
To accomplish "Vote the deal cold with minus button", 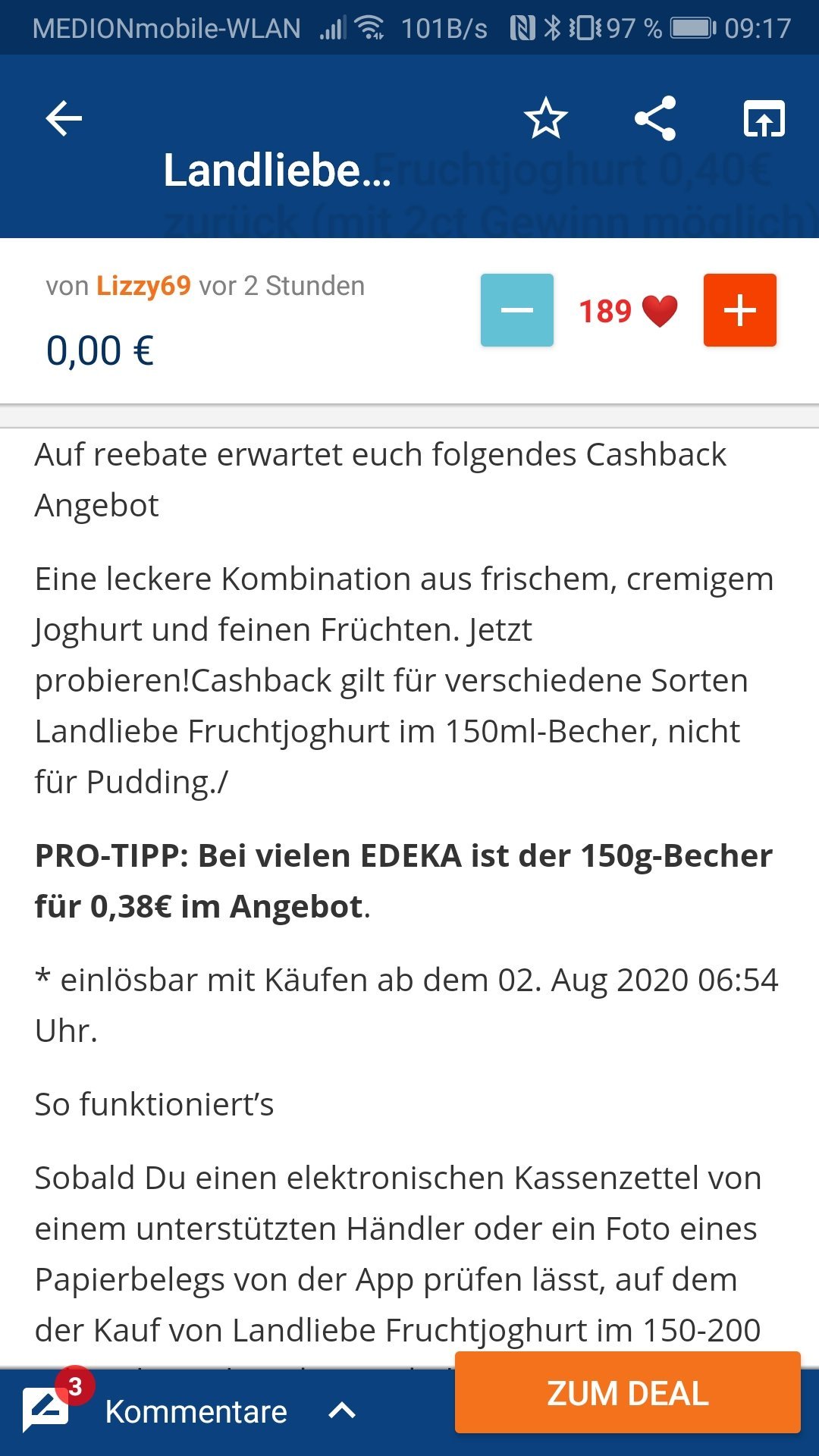I will click(x=517, y=310).
